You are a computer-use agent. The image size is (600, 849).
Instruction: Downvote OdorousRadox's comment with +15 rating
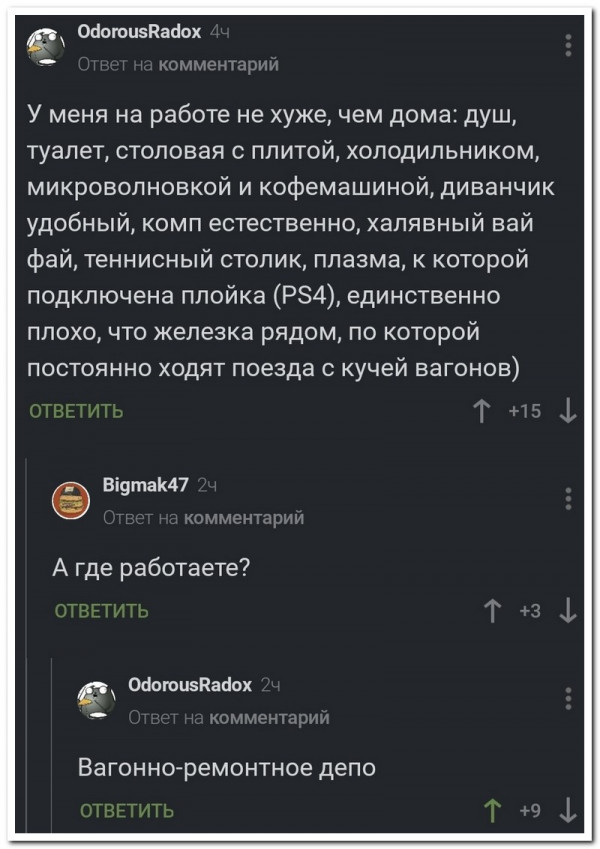point(567,410)
